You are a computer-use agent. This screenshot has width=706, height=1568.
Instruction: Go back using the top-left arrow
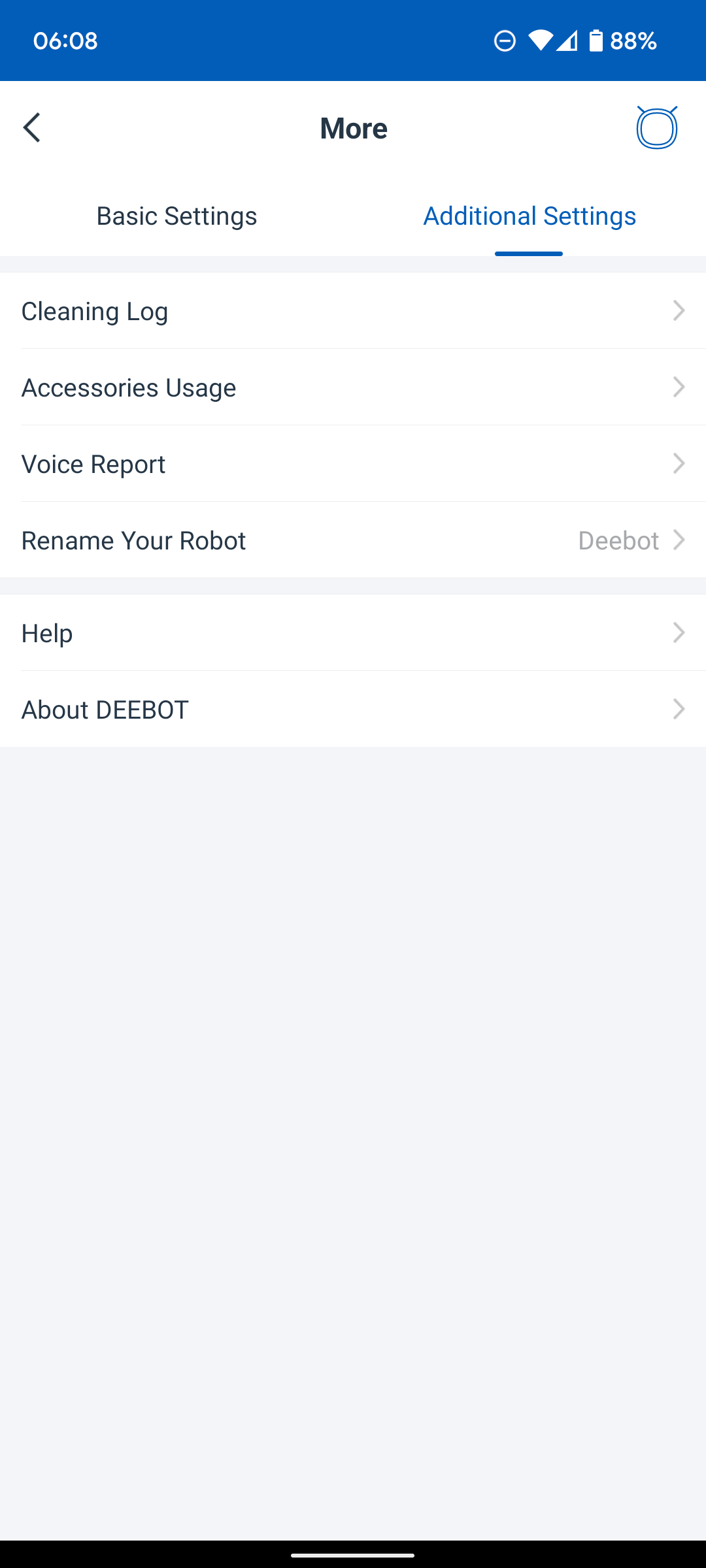pos(32,127)
